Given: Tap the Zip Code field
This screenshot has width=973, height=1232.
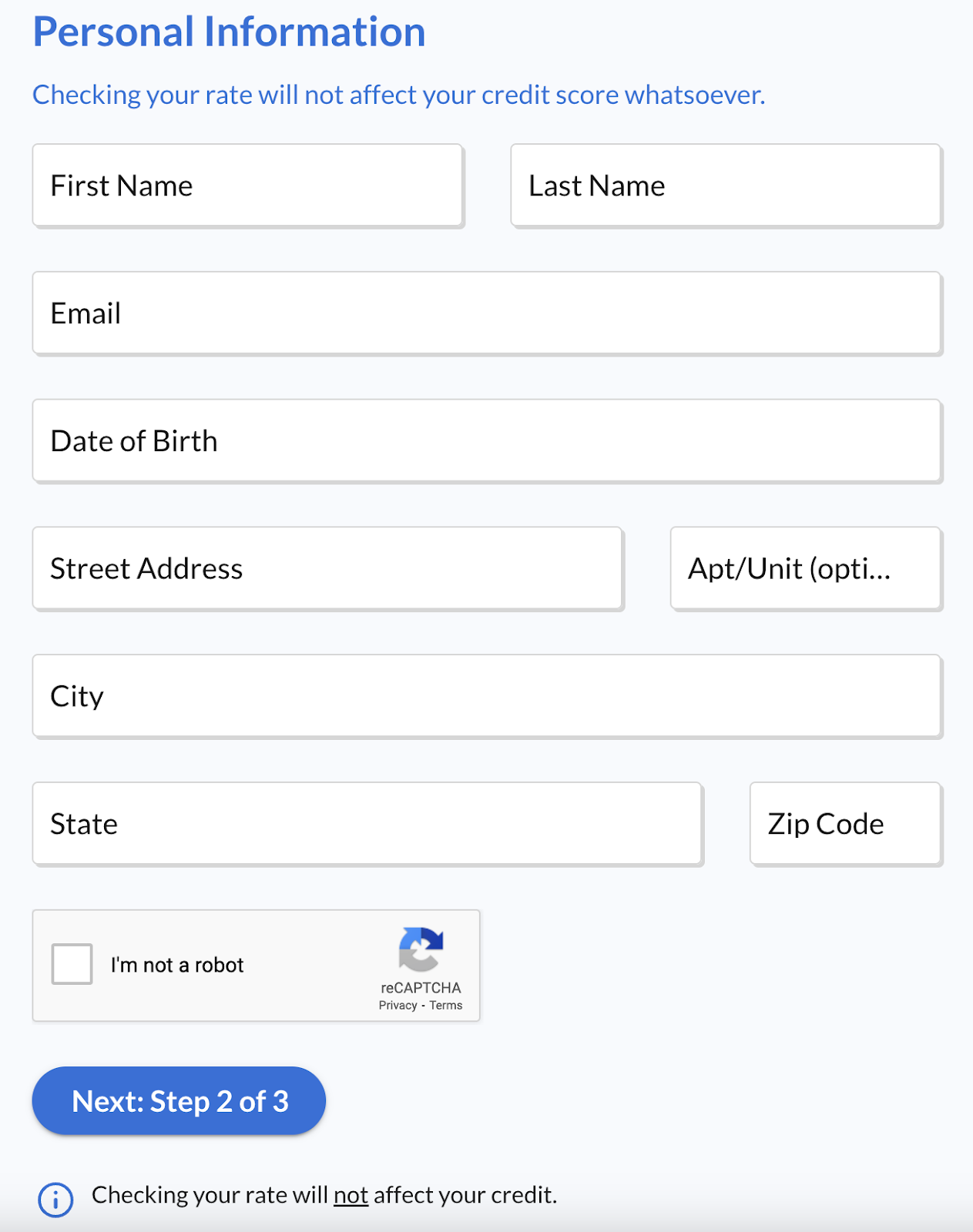Looking at the screenshot, I should (x=846, y=825).
